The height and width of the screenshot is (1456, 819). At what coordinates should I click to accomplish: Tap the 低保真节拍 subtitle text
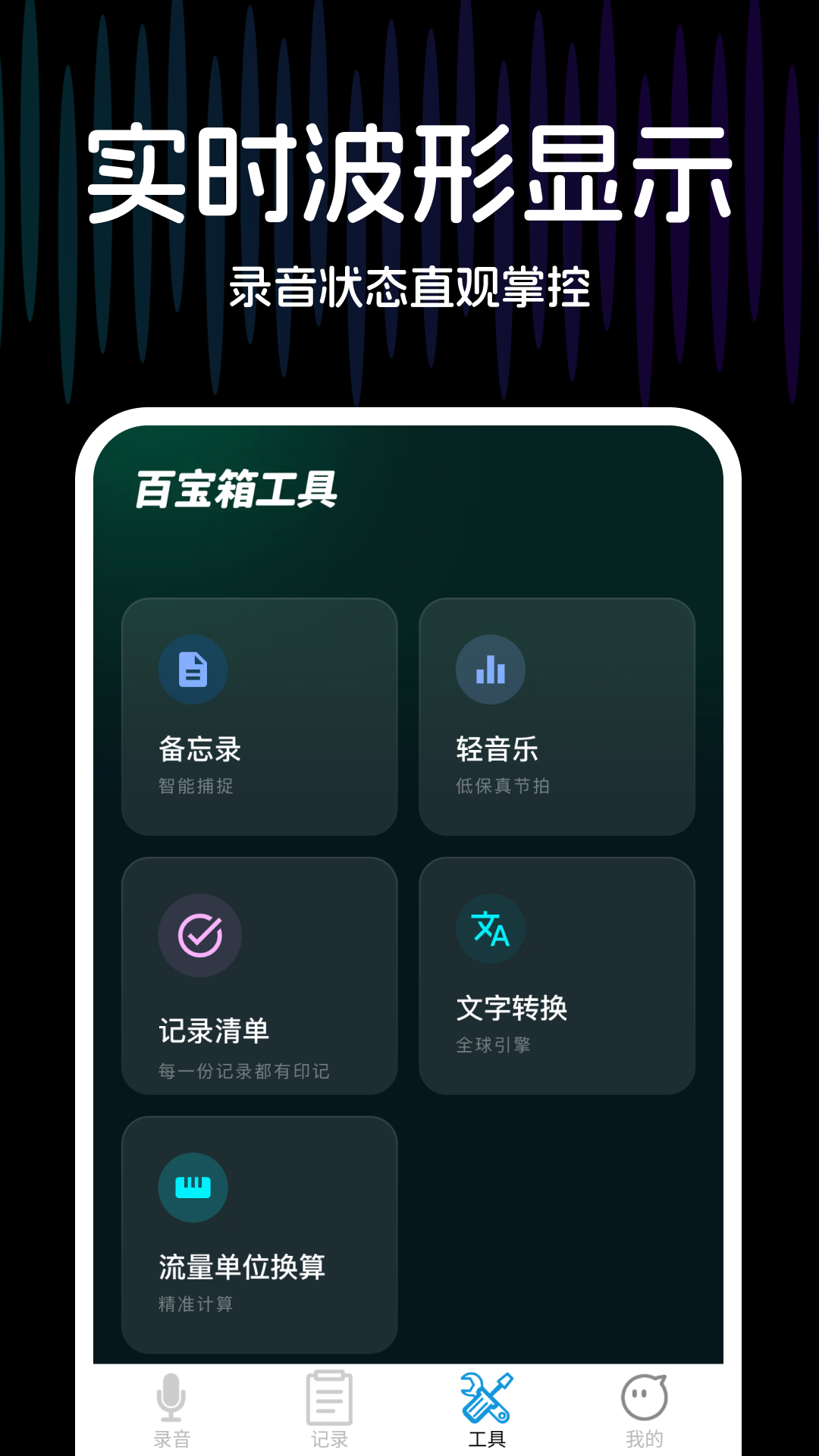click(502, 786)
